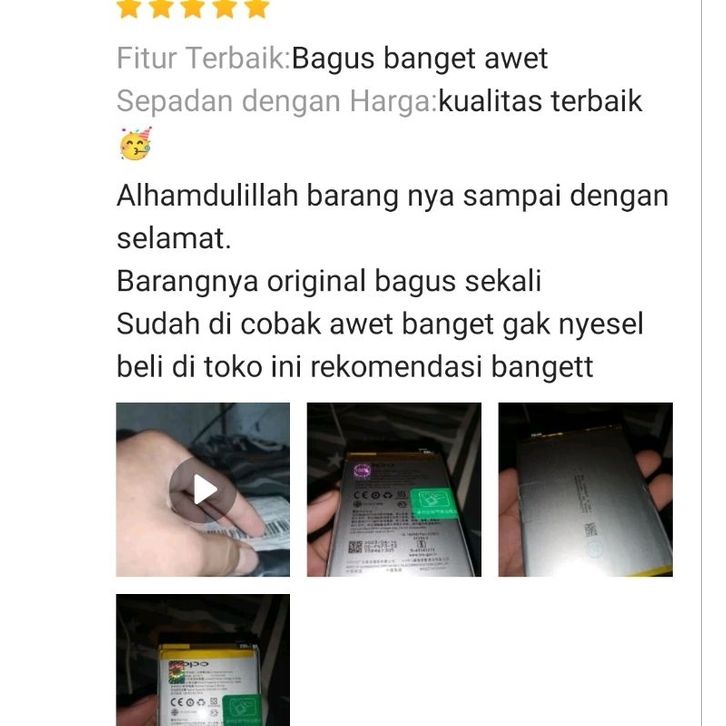The height and width of the screenshot is (726, 726).
Task: Open the review photo with green battery sticker
Action: click(x=393, y=489)
